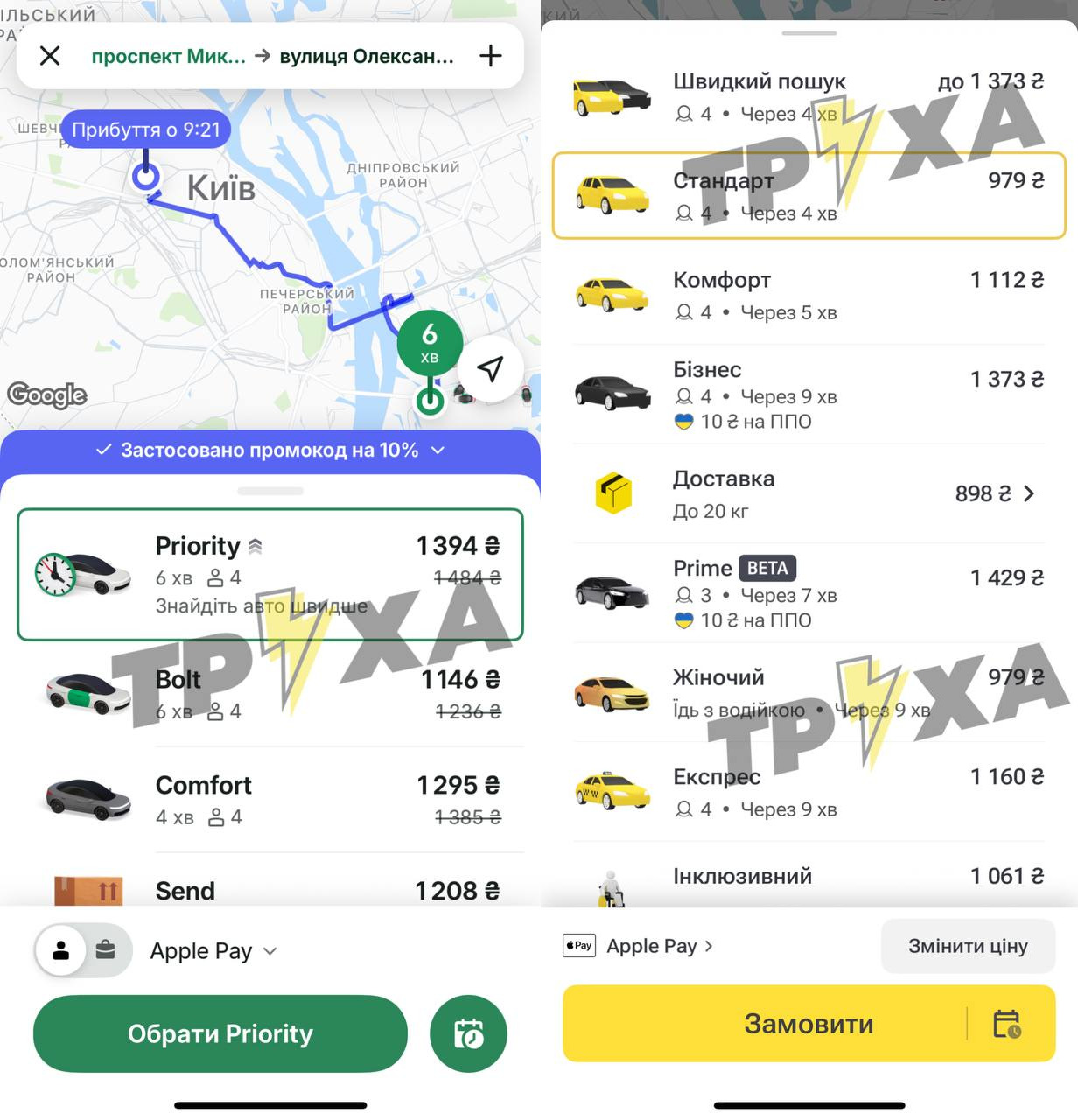Tap the Змінити ціну button
1078x1120 pixels.
click(x=968, y=946)
